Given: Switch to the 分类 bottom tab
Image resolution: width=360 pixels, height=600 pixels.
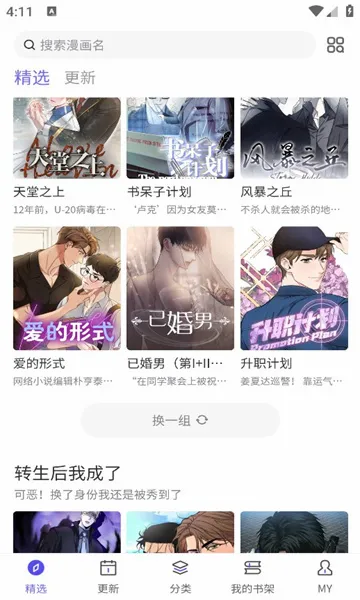Looking at the screenshot, I should point(180,577).
